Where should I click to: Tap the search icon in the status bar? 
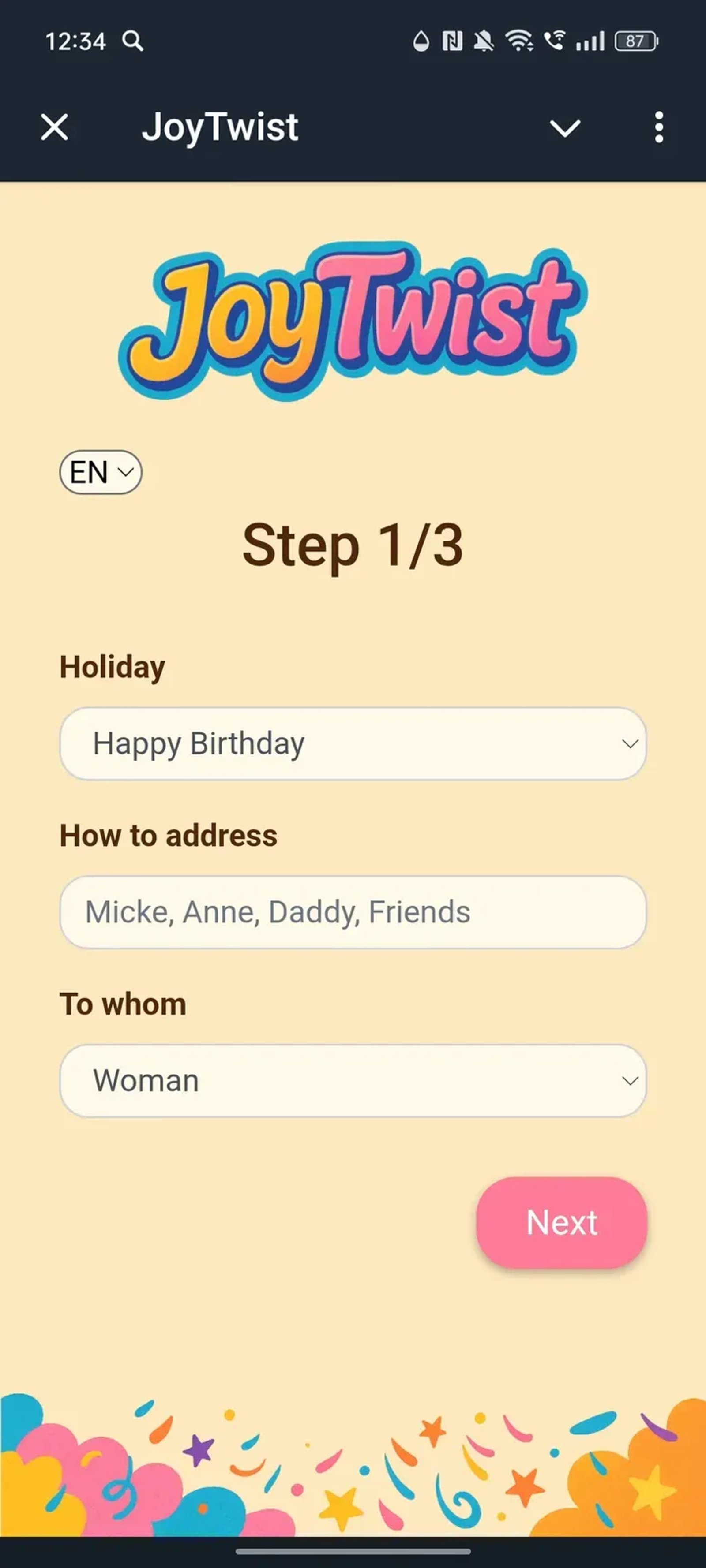[x=133, y=41]
